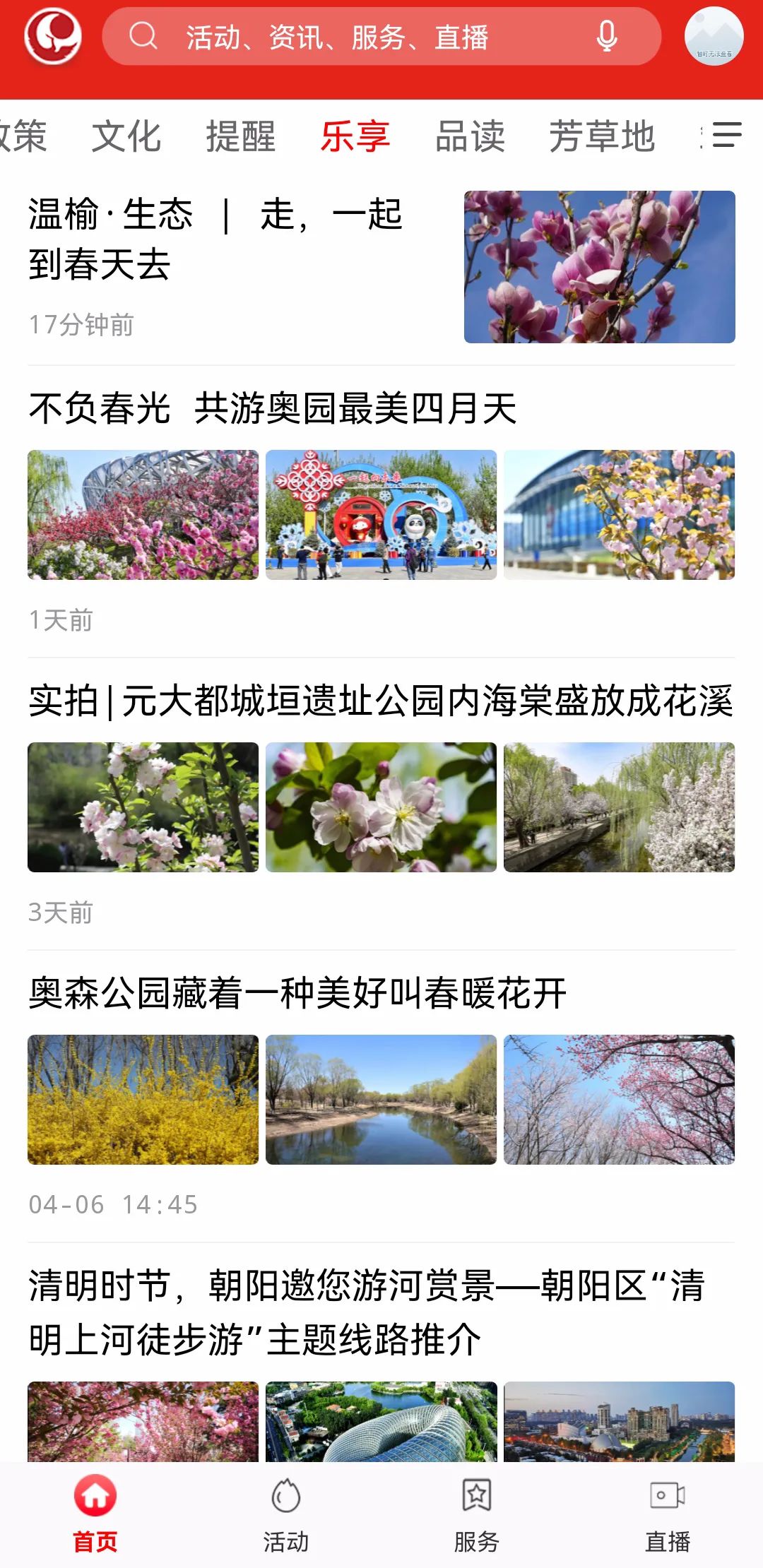Read 不负春光 共游奥园最美四月天
The image size is (763, 1568).
pyautogui.click(x=273, y=408)
